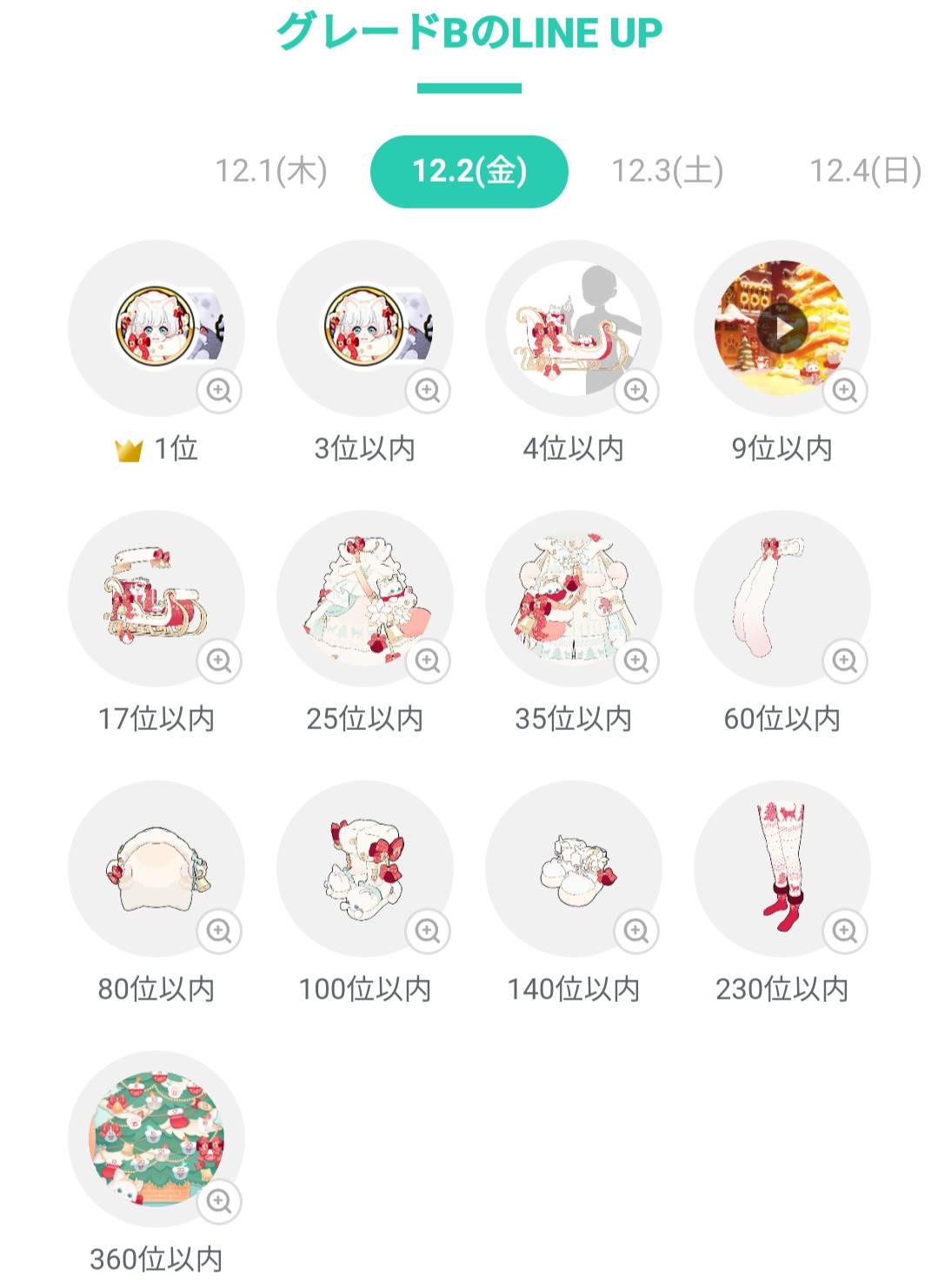This screenshot has height=1288, width=938.
Task: Magnify the 100位以内 reward item
Action: click(x=428, y=932)
